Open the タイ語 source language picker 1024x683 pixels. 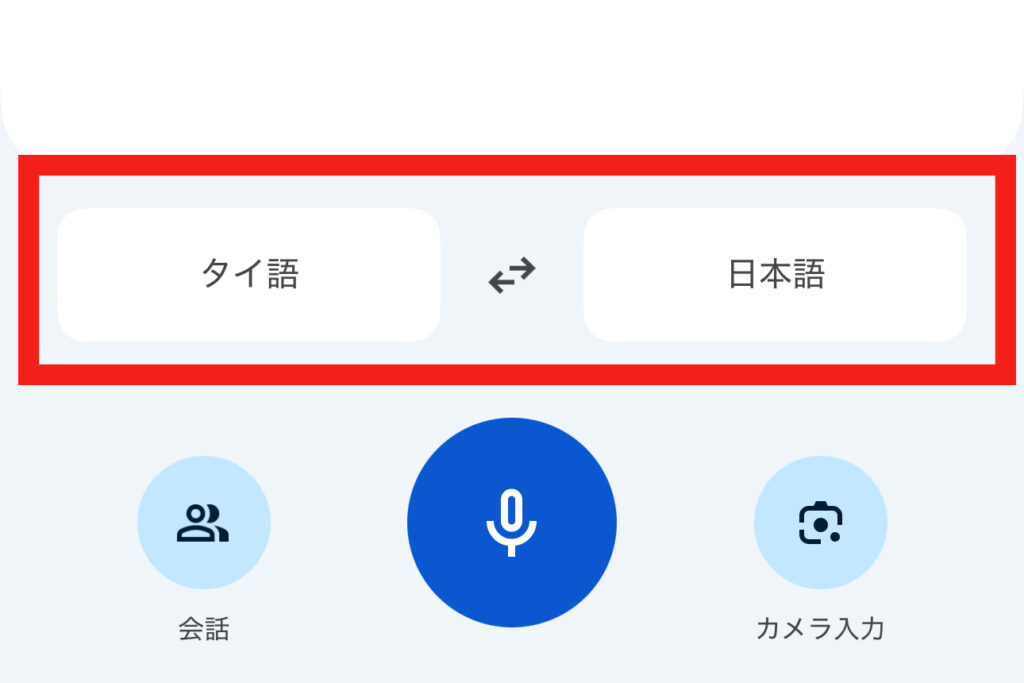(x=249, y=274)
